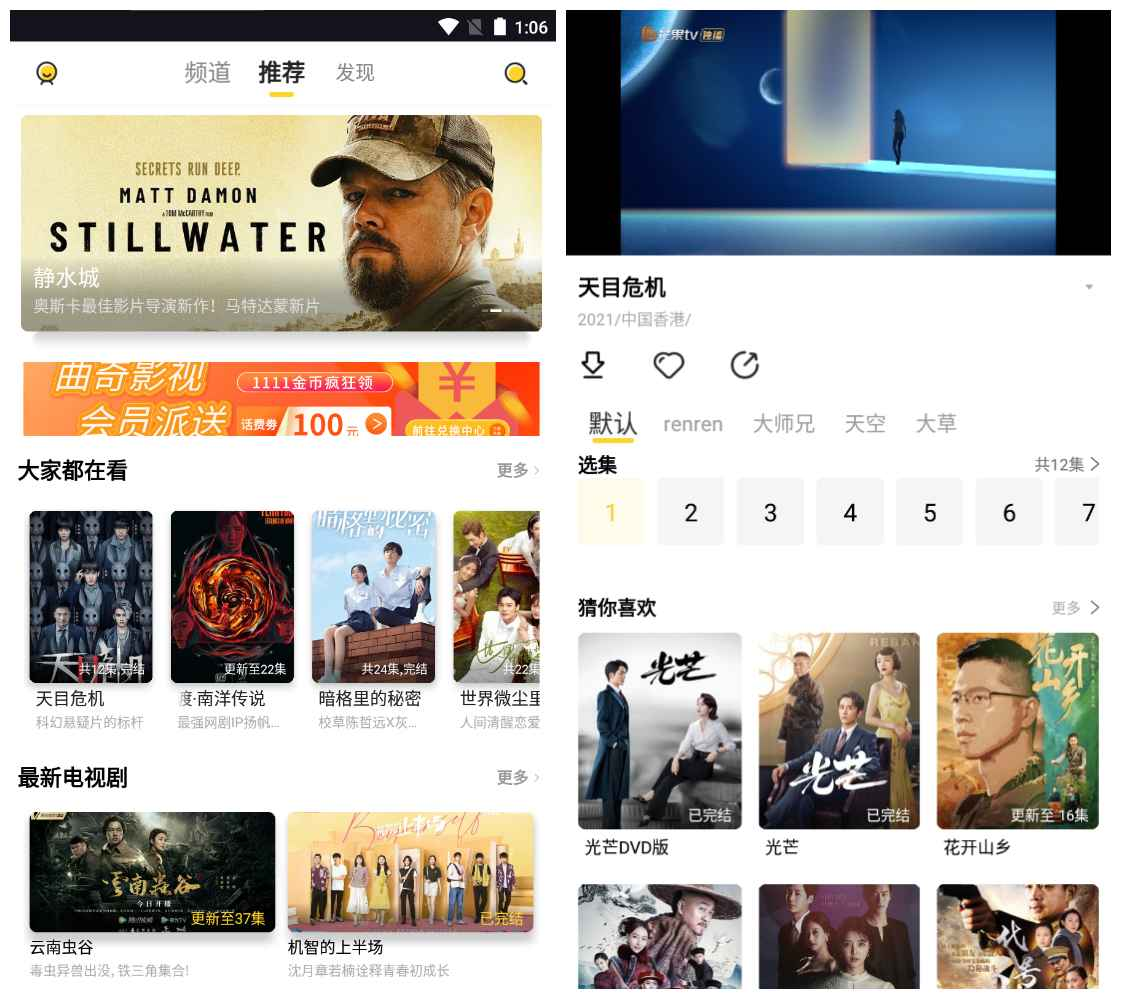
Task: Favorite 天目危机 with the heart icon
Action: point(668,365)
